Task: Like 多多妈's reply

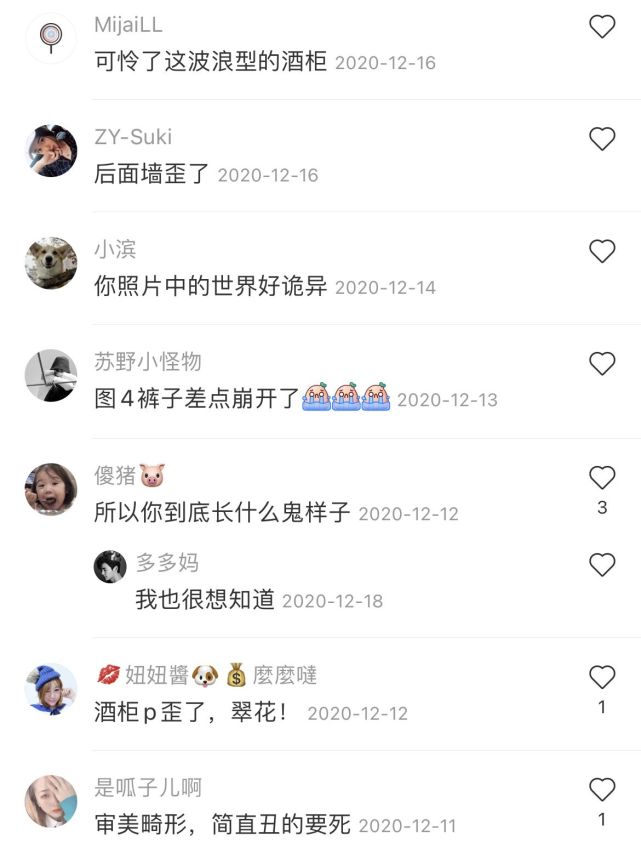Action: (x=602, y=565)
